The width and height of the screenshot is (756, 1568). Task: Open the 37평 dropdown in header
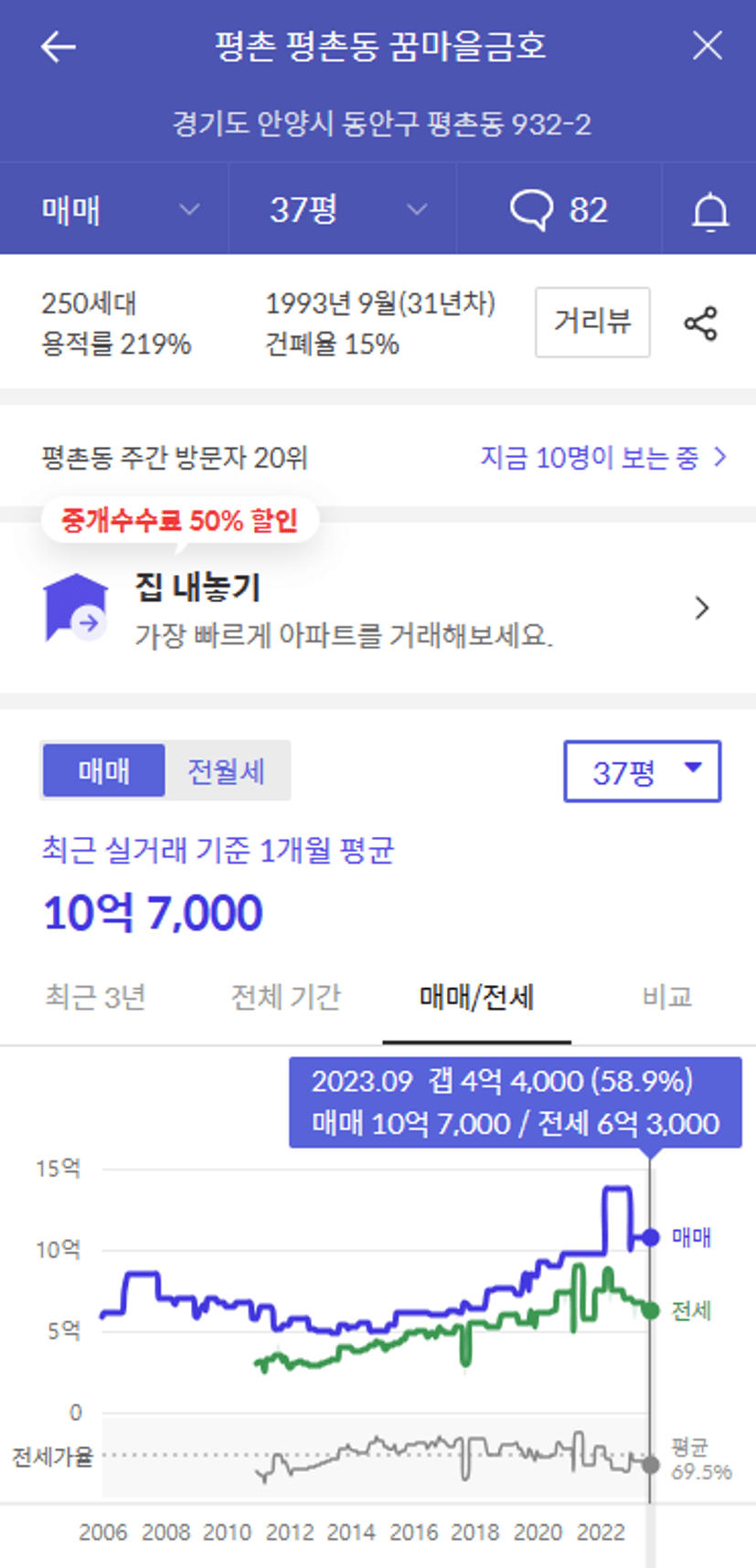pyautogui.click(x=342, y=209)
